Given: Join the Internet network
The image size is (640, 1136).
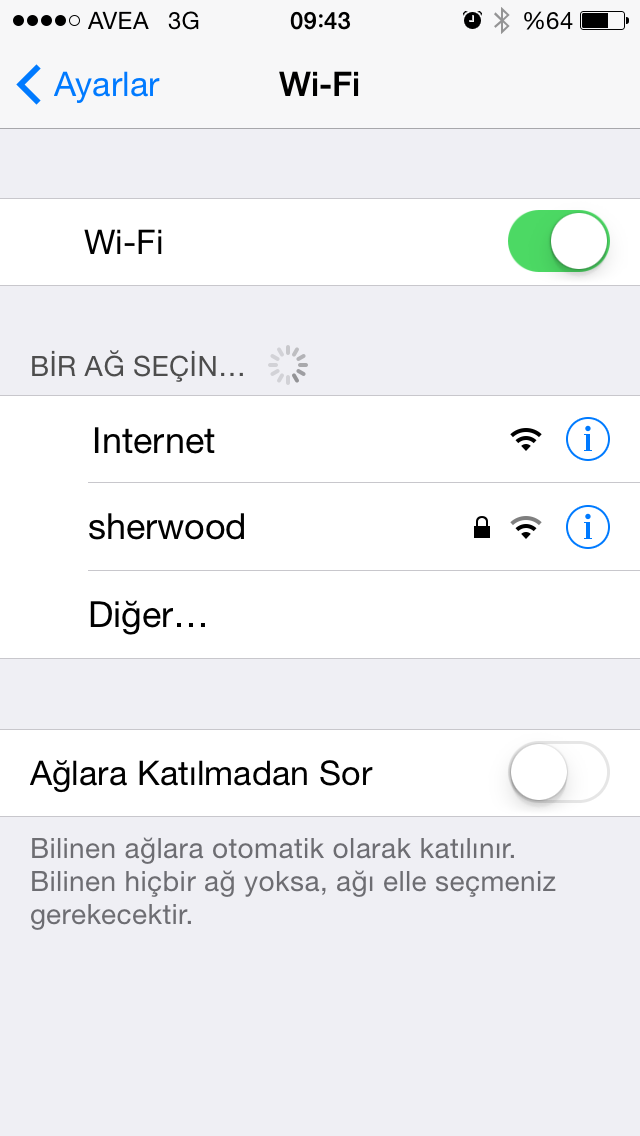Looking at the screenshot, I should coord(320,440).
